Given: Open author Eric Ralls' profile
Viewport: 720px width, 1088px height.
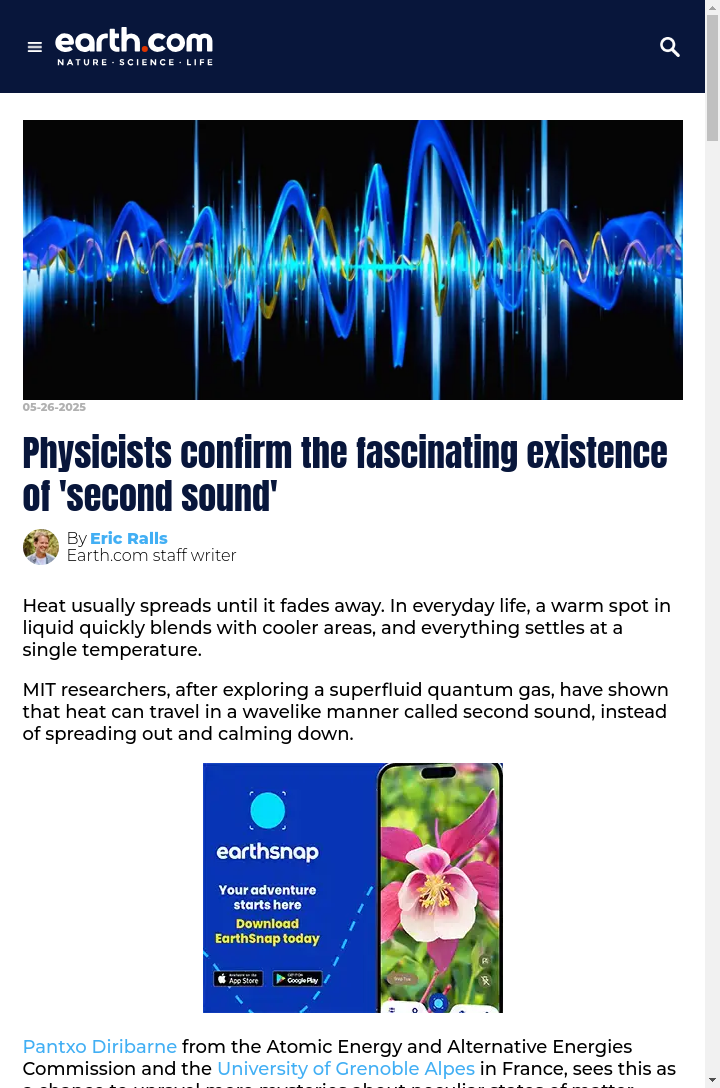Looking at the screenshot, I should click(129, 538).
